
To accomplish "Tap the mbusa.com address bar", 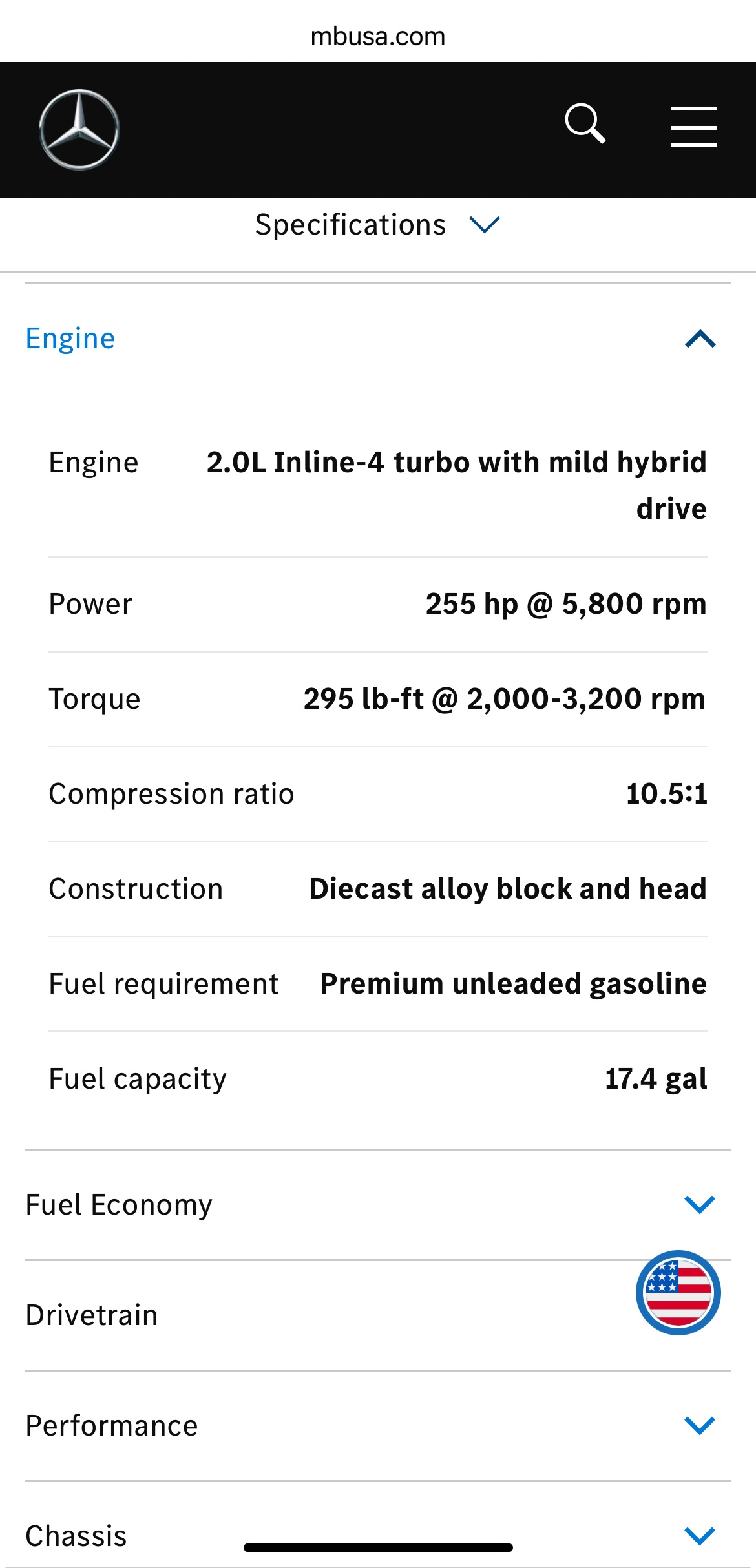I will (378, 36).
